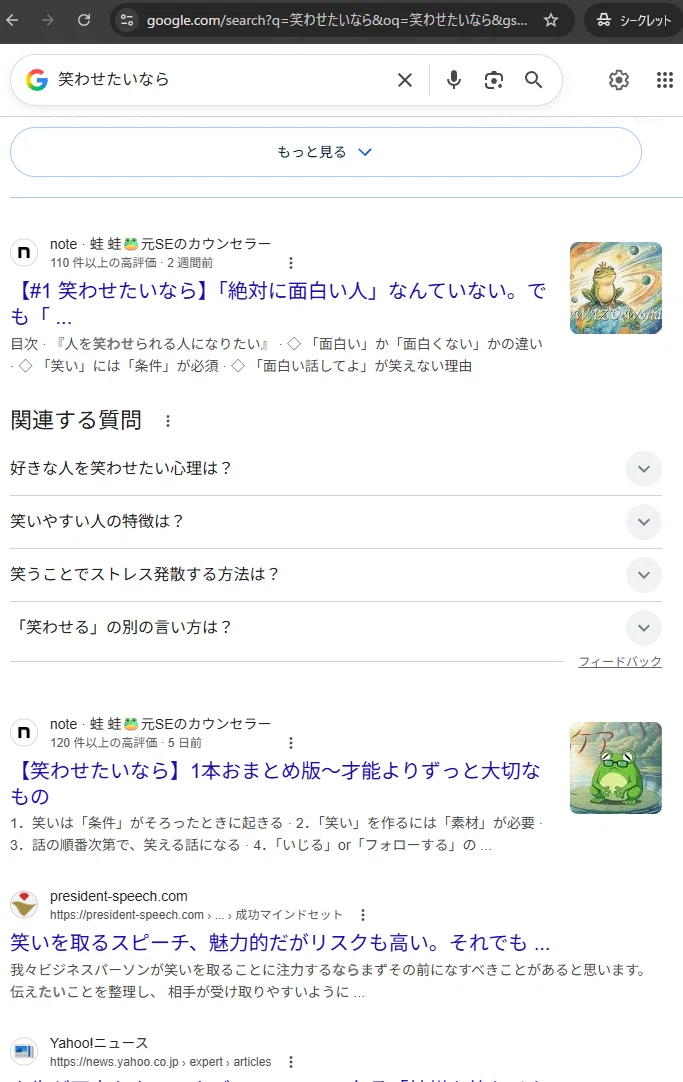Tap the もっと見る button
683x1082 pixels.
point(326,152)
